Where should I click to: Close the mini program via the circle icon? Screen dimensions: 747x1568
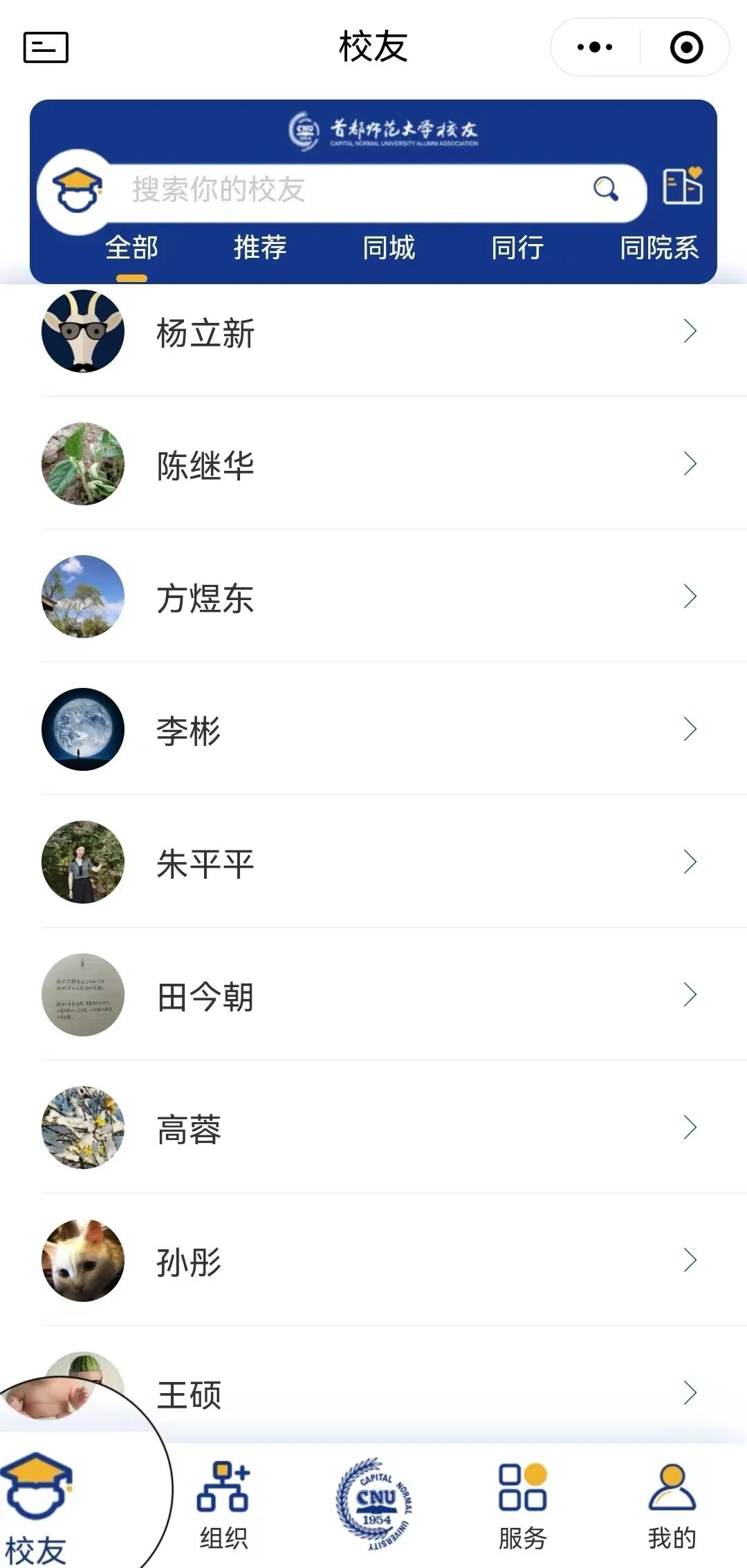(686, 47)
